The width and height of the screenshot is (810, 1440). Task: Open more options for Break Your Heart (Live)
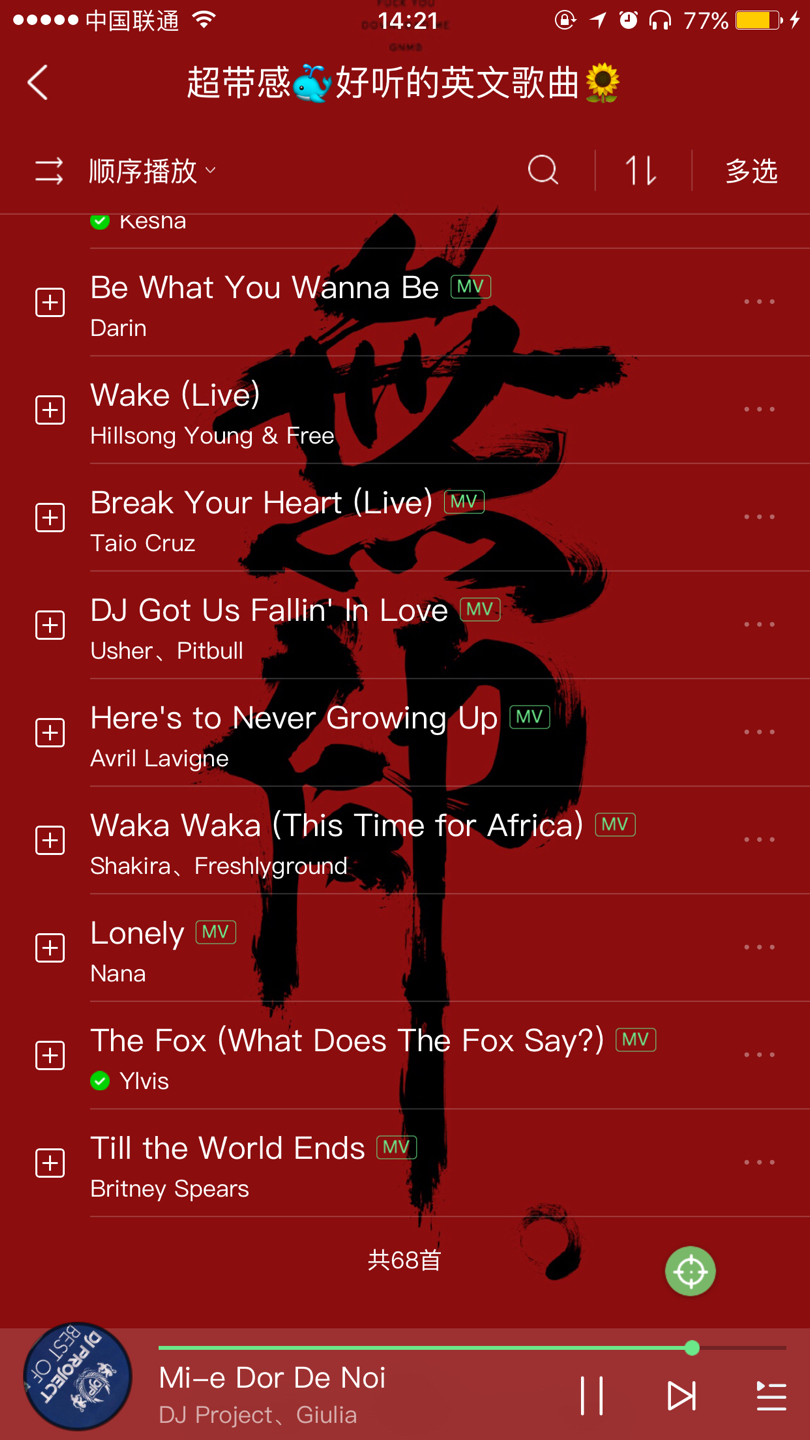tap(759, 517)
